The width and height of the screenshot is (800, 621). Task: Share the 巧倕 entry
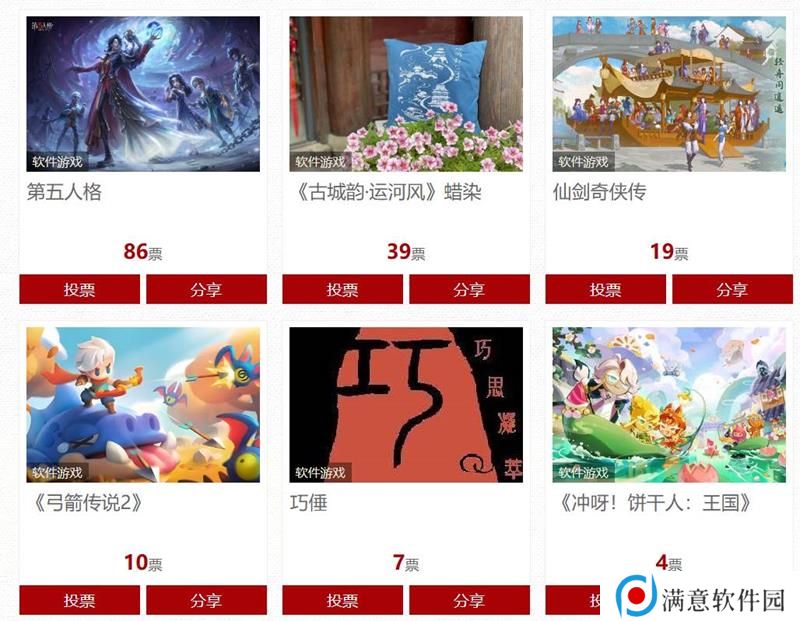point(469,600)
